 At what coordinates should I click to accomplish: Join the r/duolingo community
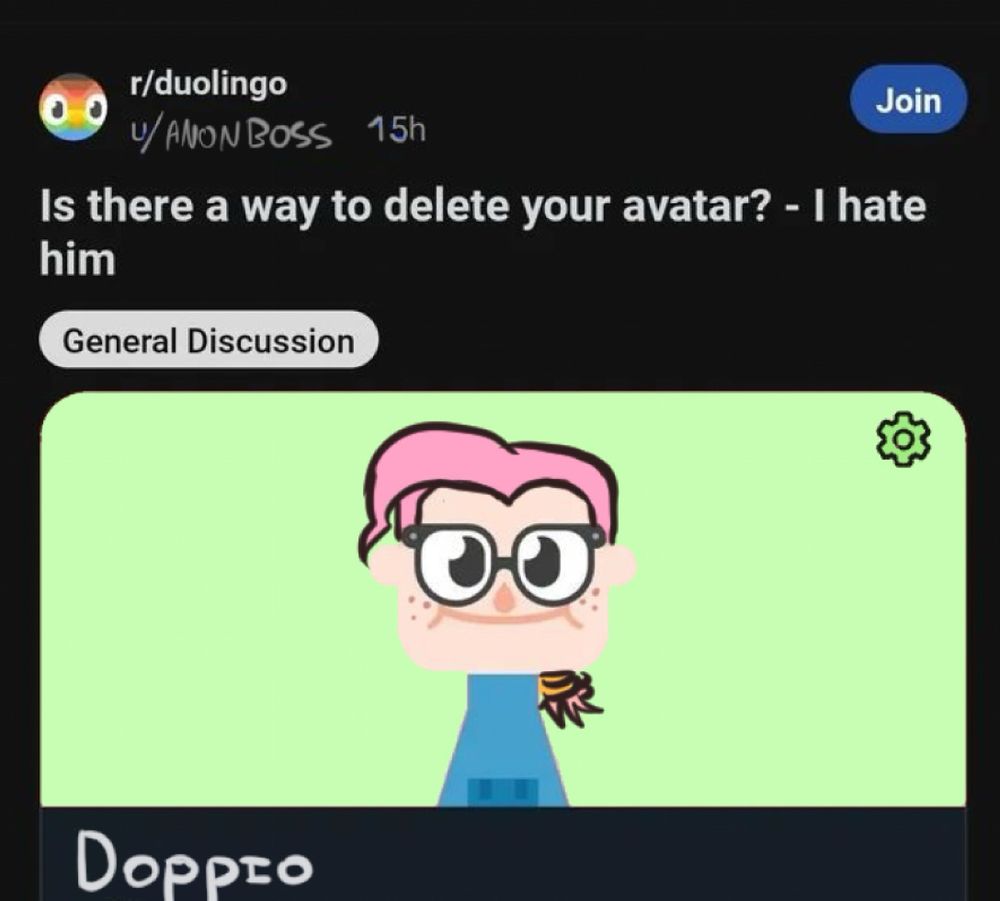(908, 100)
